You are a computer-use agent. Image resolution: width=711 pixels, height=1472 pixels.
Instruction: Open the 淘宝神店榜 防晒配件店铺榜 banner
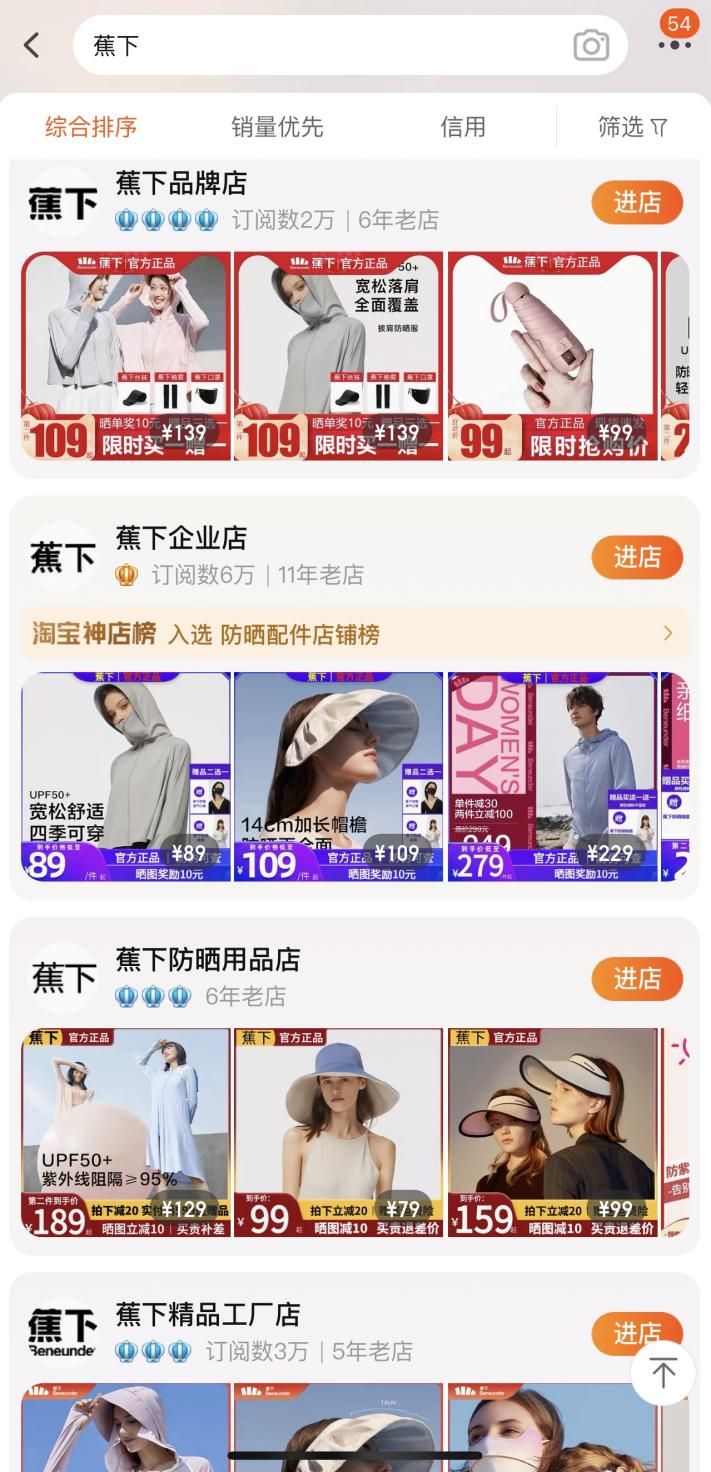355,634
